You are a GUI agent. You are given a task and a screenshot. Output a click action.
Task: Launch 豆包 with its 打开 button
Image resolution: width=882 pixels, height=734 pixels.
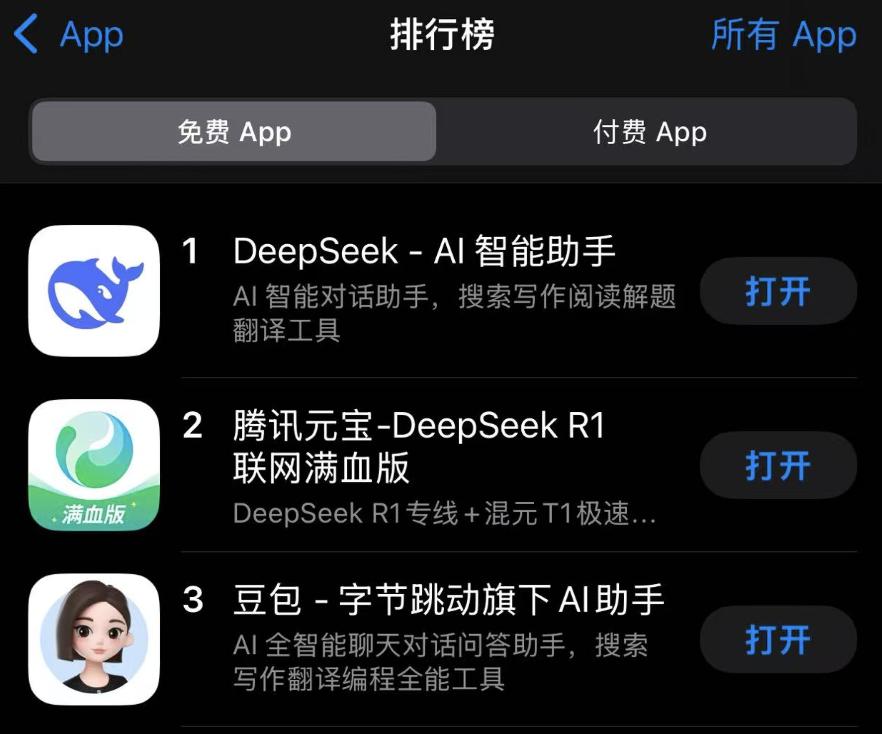pyautogui.click(x=777, y=640)
